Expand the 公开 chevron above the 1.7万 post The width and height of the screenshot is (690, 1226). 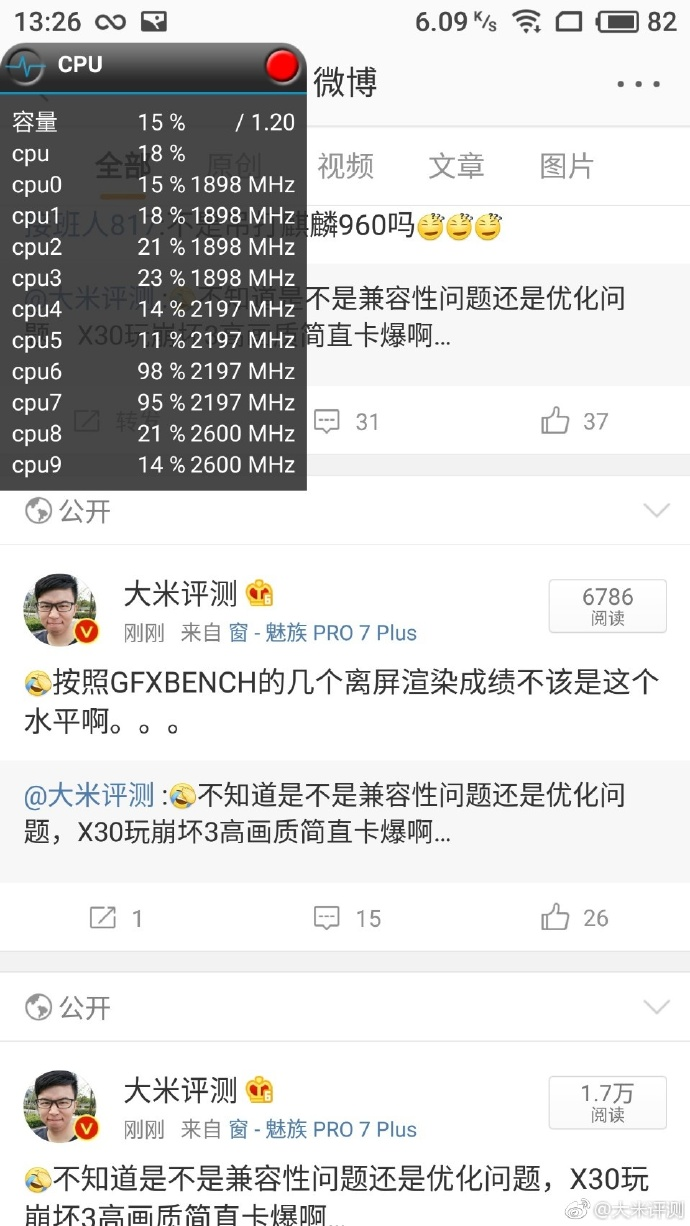656,1007
